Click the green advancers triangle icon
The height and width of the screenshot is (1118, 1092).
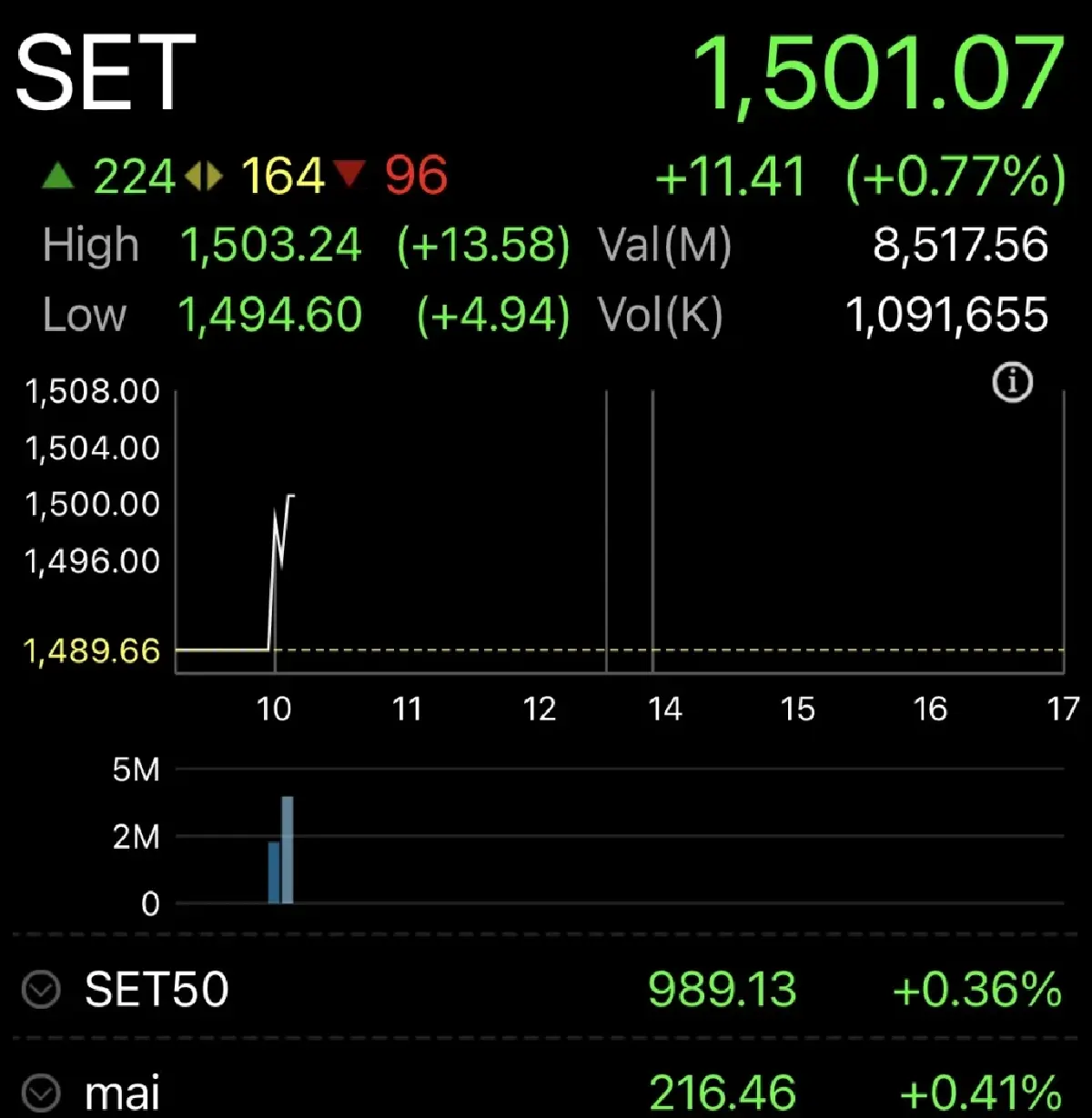coord(59,176)
